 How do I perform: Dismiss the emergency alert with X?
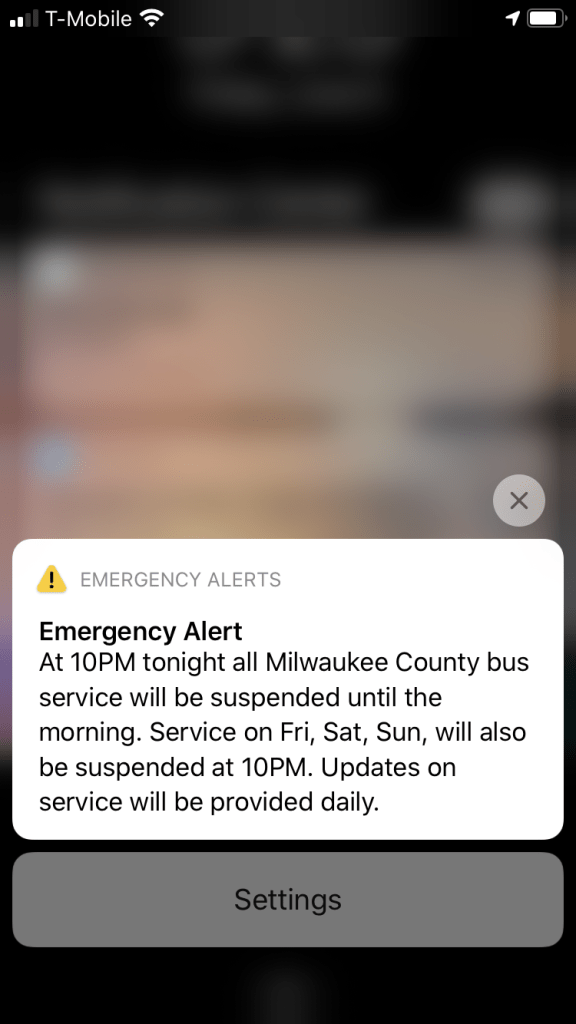coord(519,500)
